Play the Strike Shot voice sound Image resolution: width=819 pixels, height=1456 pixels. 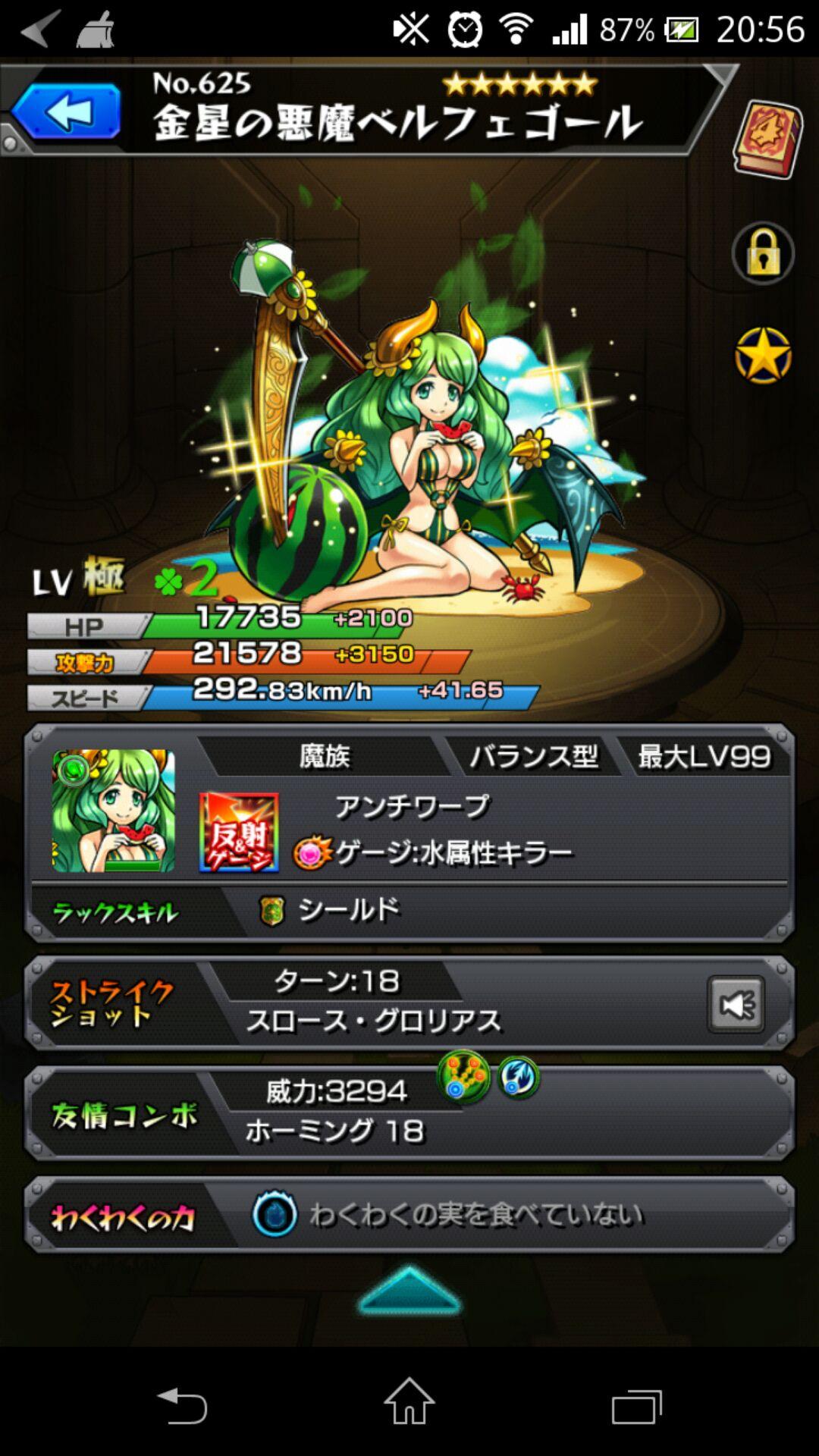735,1004
